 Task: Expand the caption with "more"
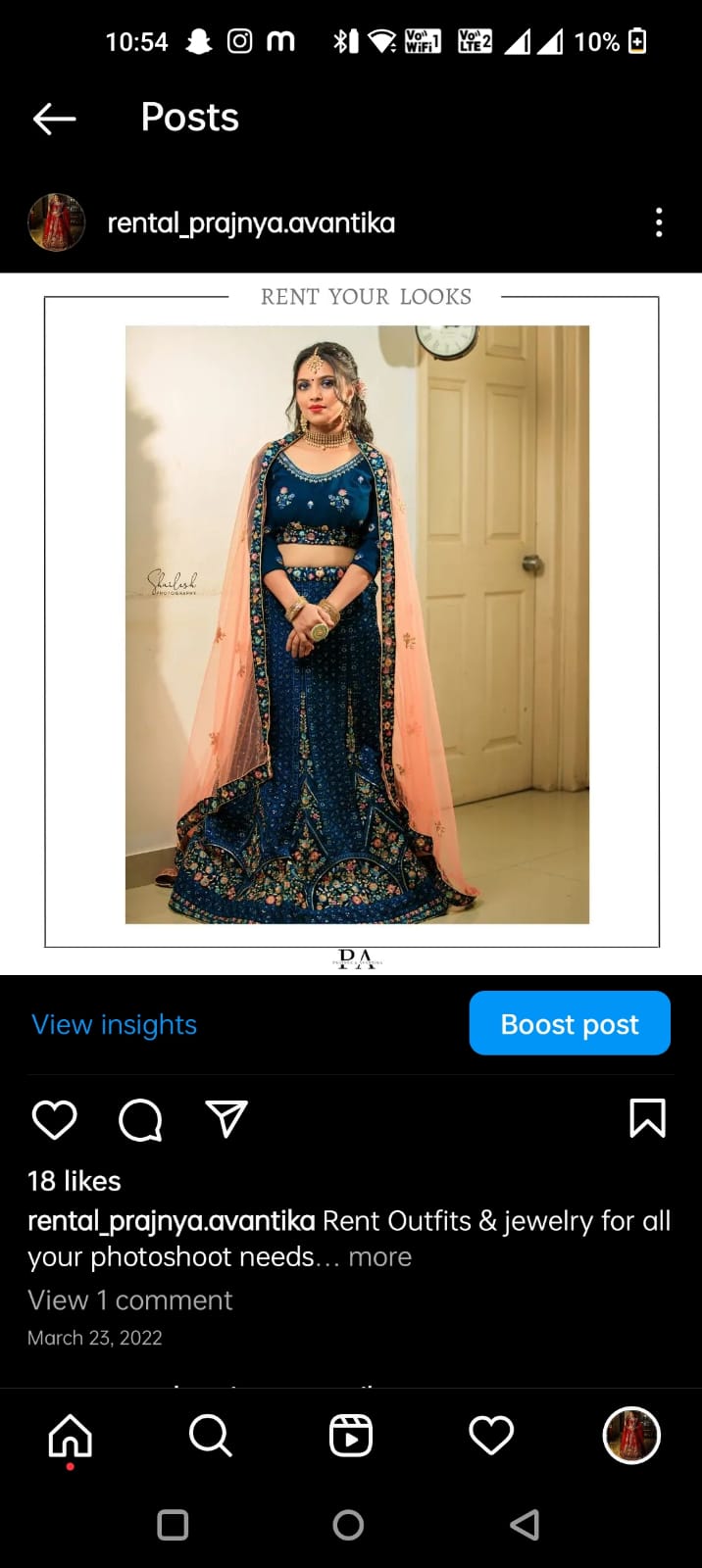379,1256
